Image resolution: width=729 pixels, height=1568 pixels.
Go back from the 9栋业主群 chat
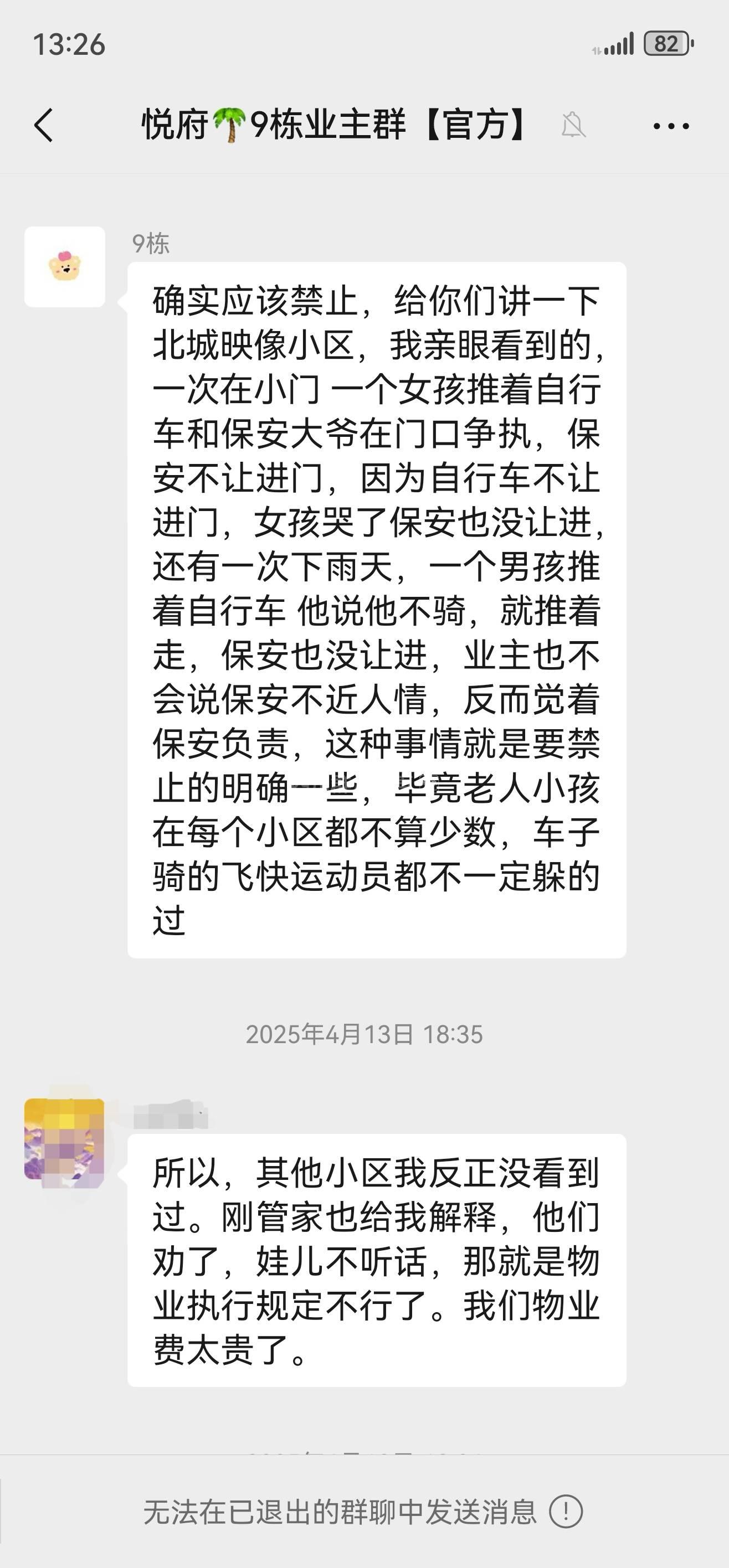44,125
